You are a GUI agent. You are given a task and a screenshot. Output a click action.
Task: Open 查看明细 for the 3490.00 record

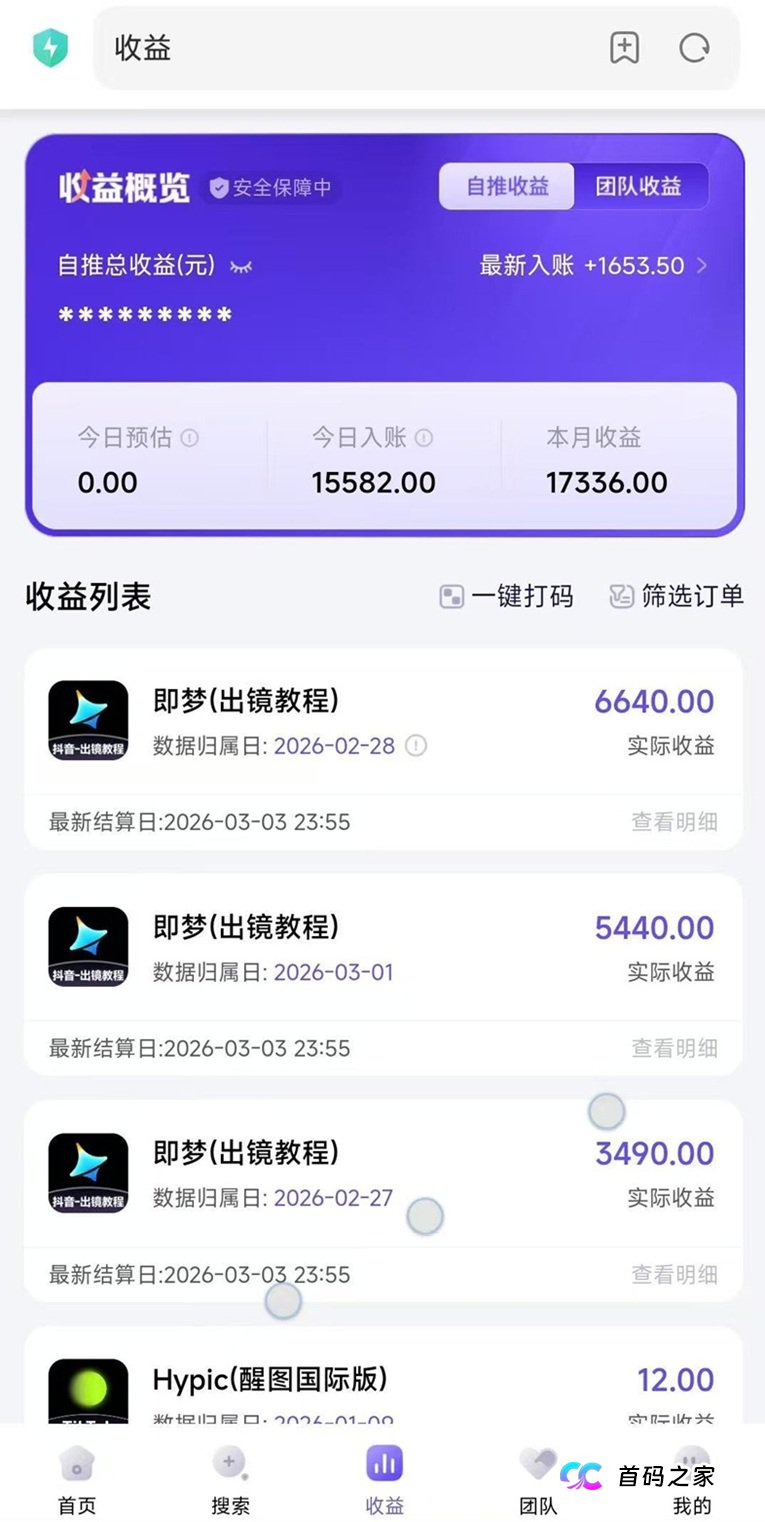click(x=676, y=1275)
